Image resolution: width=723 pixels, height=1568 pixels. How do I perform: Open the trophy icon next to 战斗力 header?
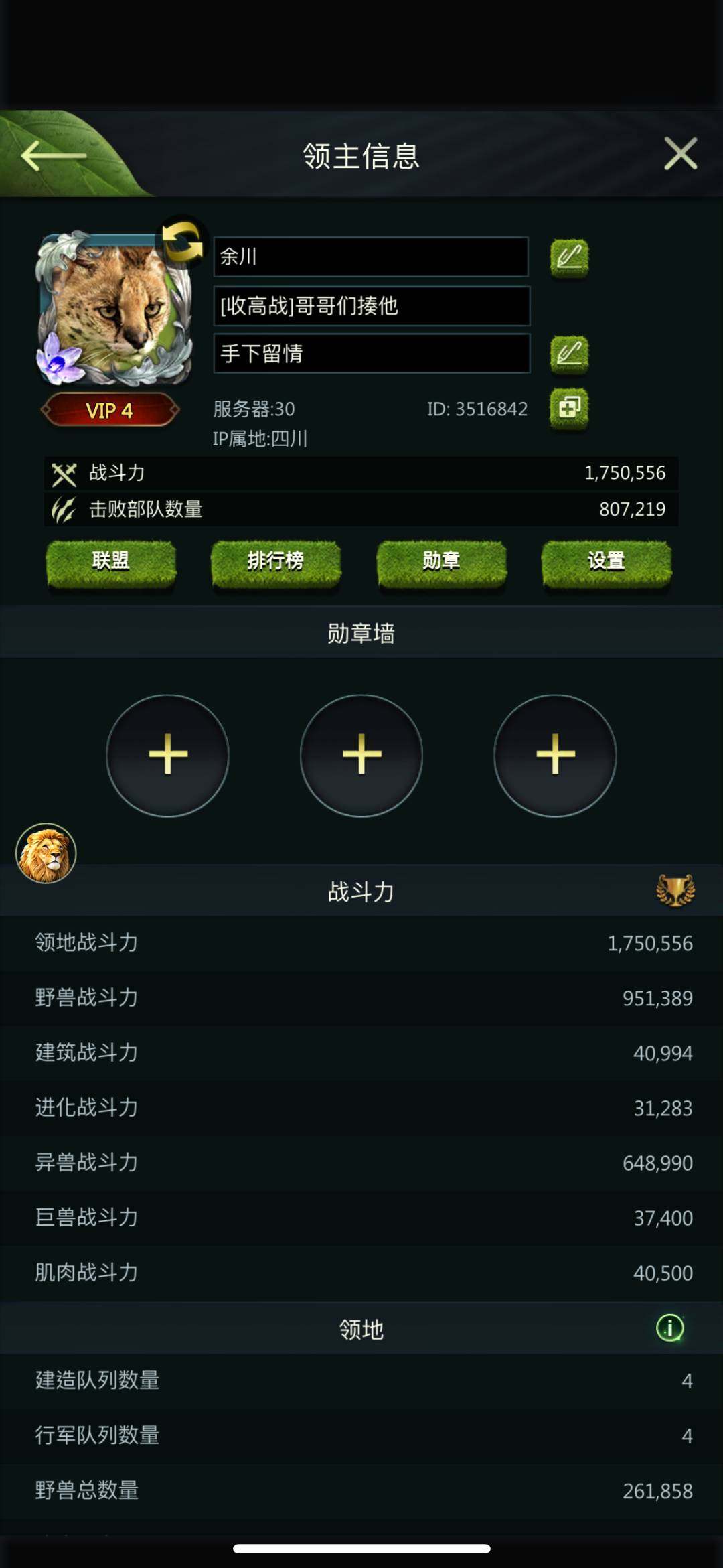click(x=675, y=891)
